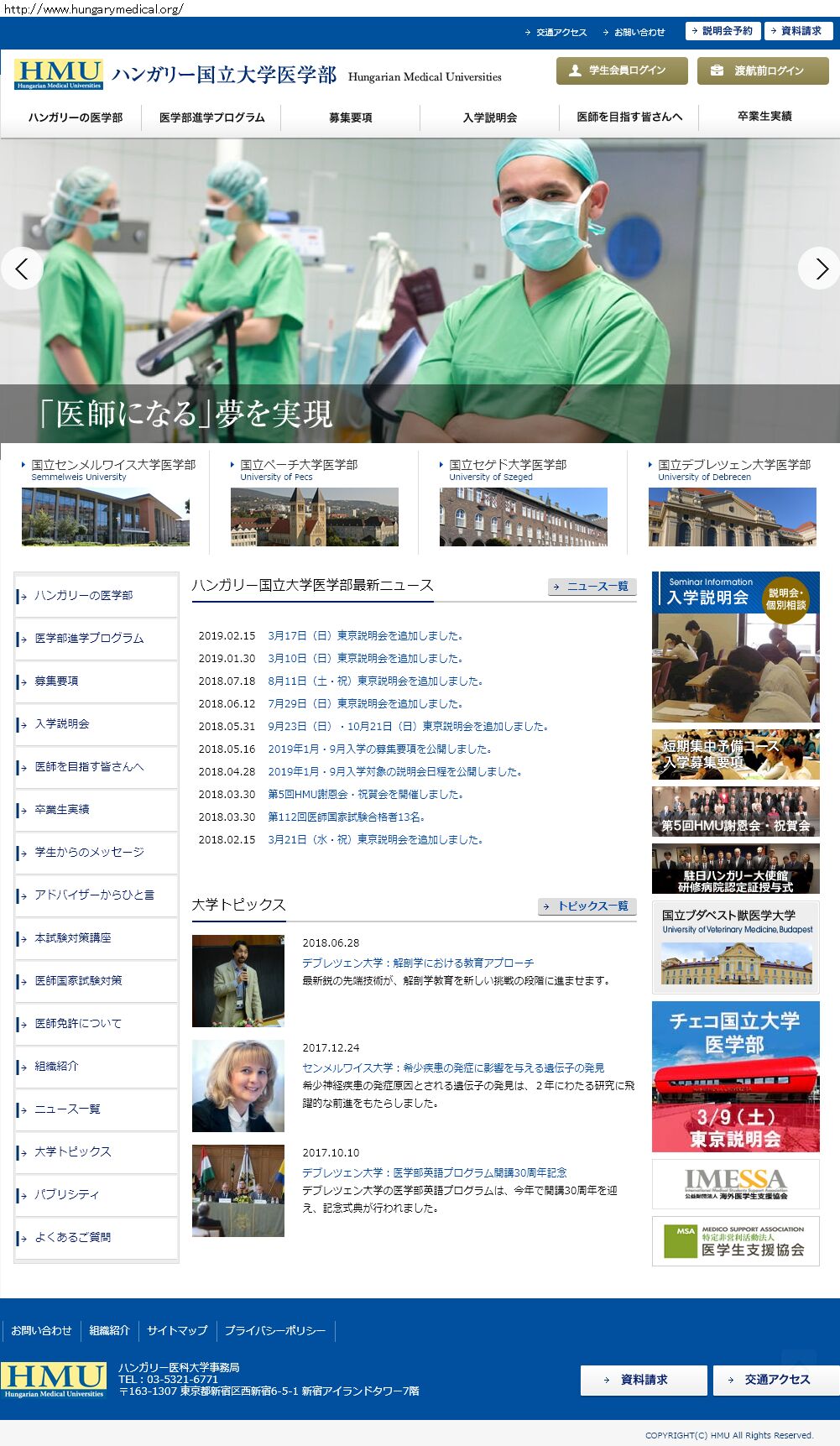This screenshot has width=840, height=1446.
Task: Tap 資料請求 in the top bar
Action: (798, 31)
